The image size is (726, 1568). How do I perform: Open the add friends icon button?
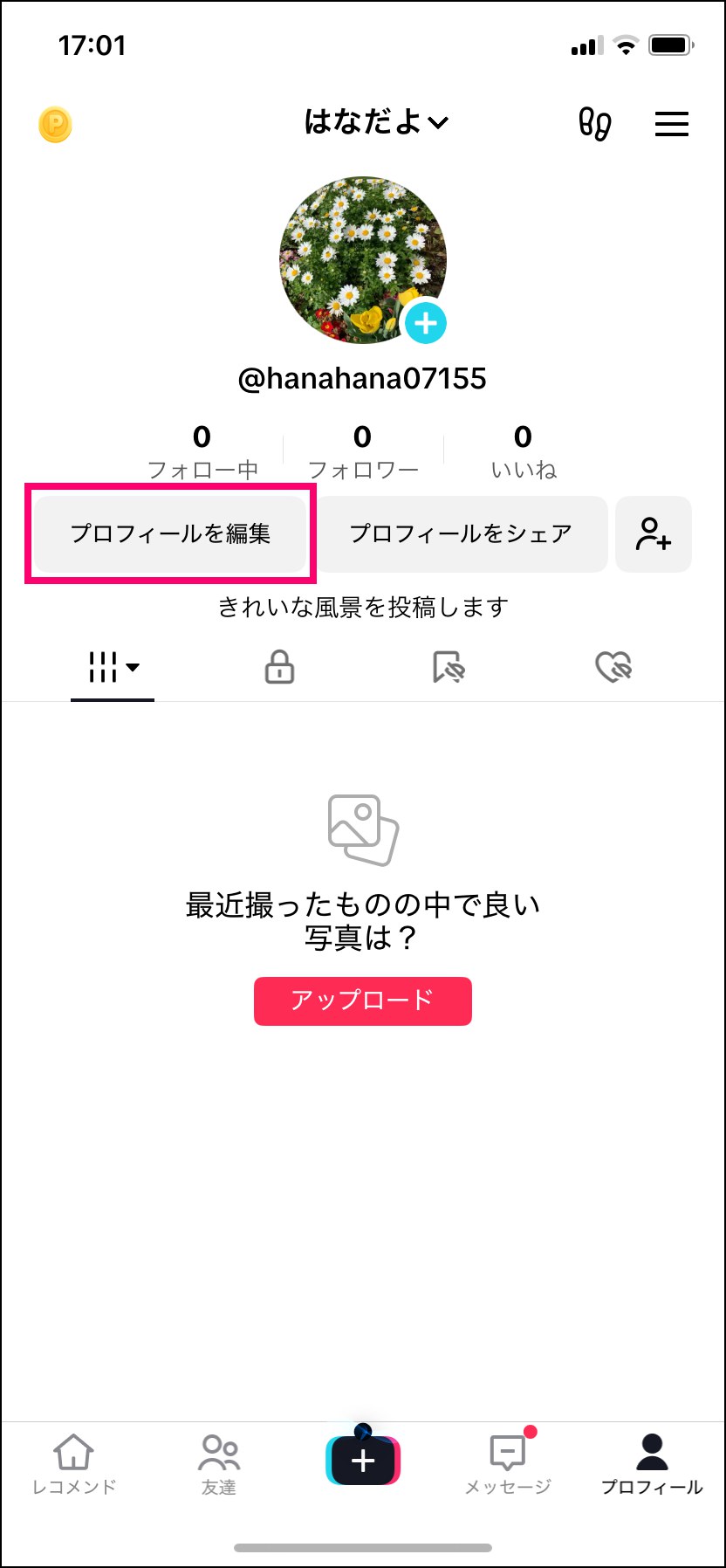pyautogui.click(x=654, y=533)
